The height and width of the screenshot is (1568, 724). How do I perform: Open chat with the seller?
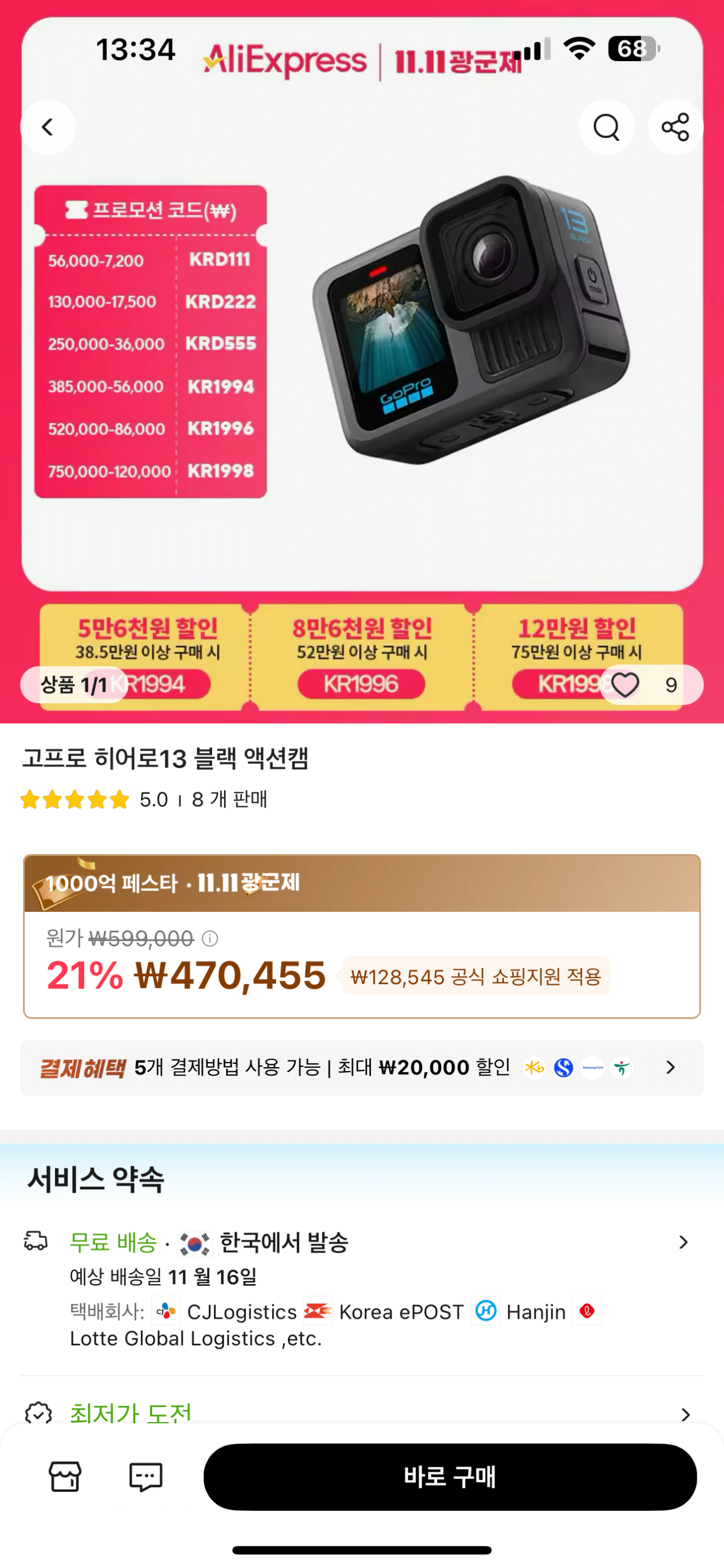coord(145,1476)
